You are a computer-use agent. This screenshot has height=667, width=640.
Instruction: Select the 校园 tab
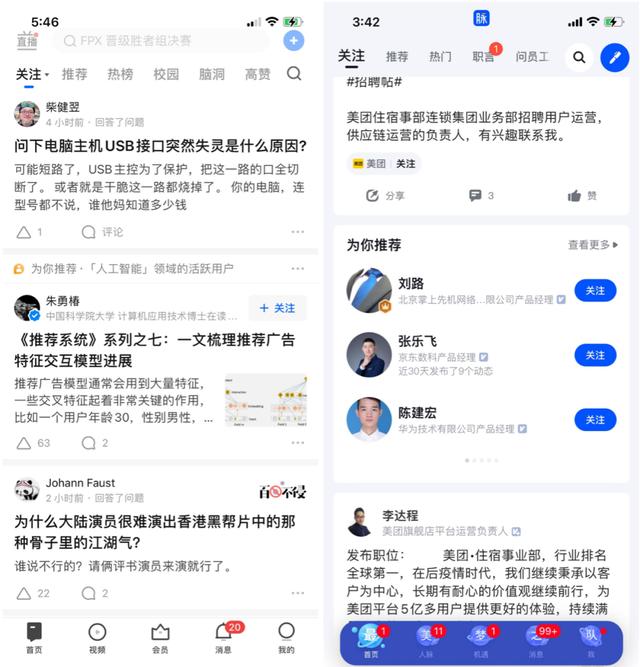pos(166,74)
